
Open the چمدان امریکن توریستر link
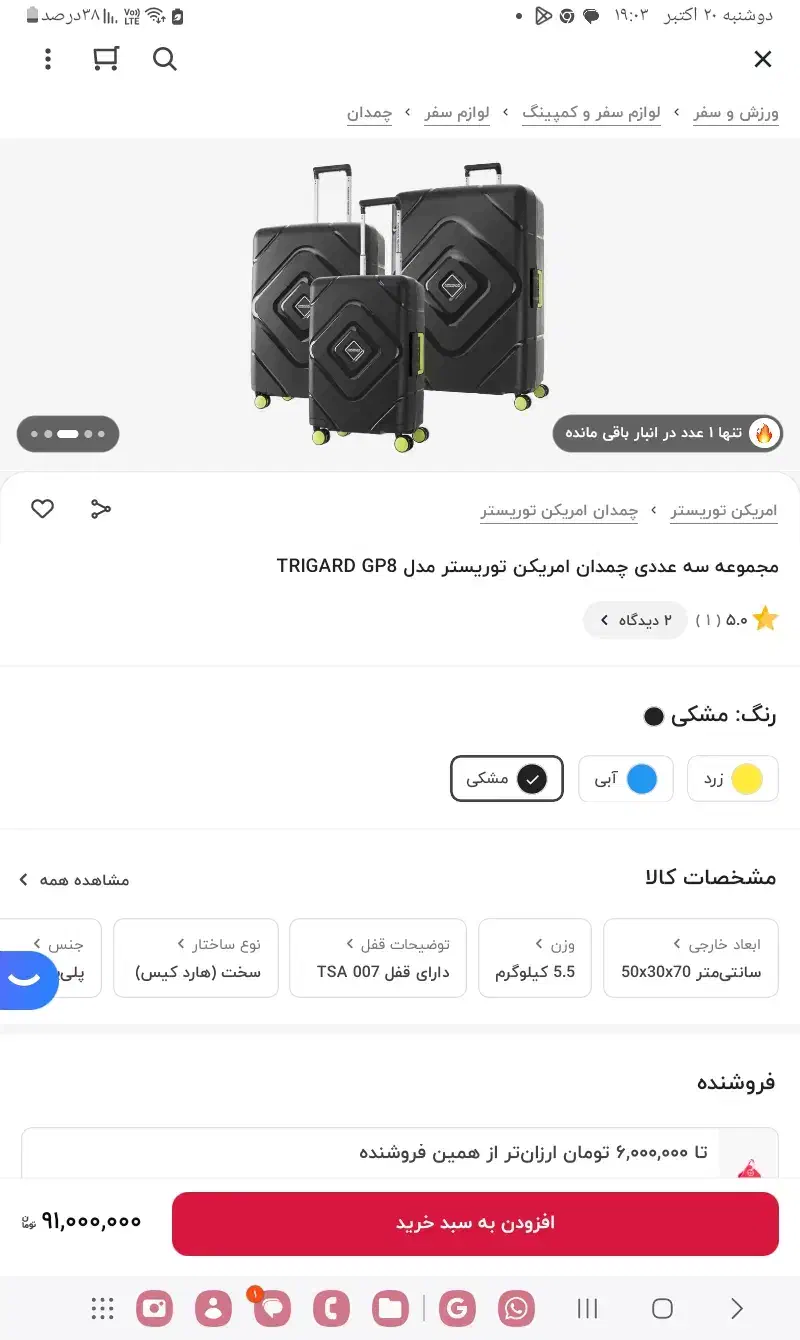point(558,509)
